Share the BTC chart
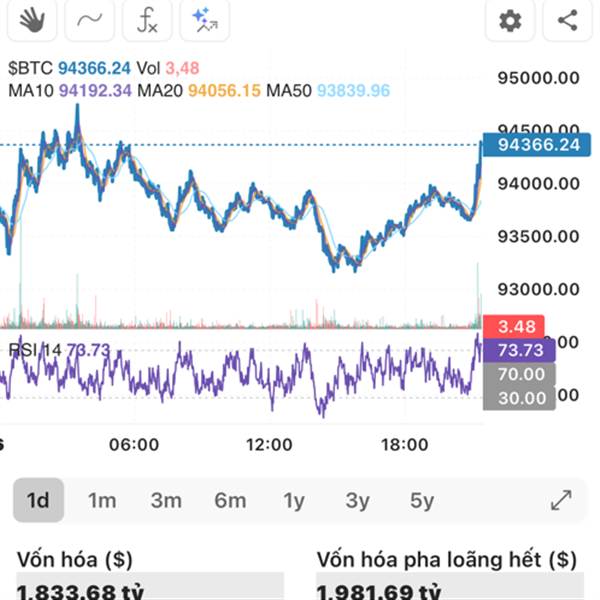The height and width of the screenshot is (600, 600). (567, 20)
